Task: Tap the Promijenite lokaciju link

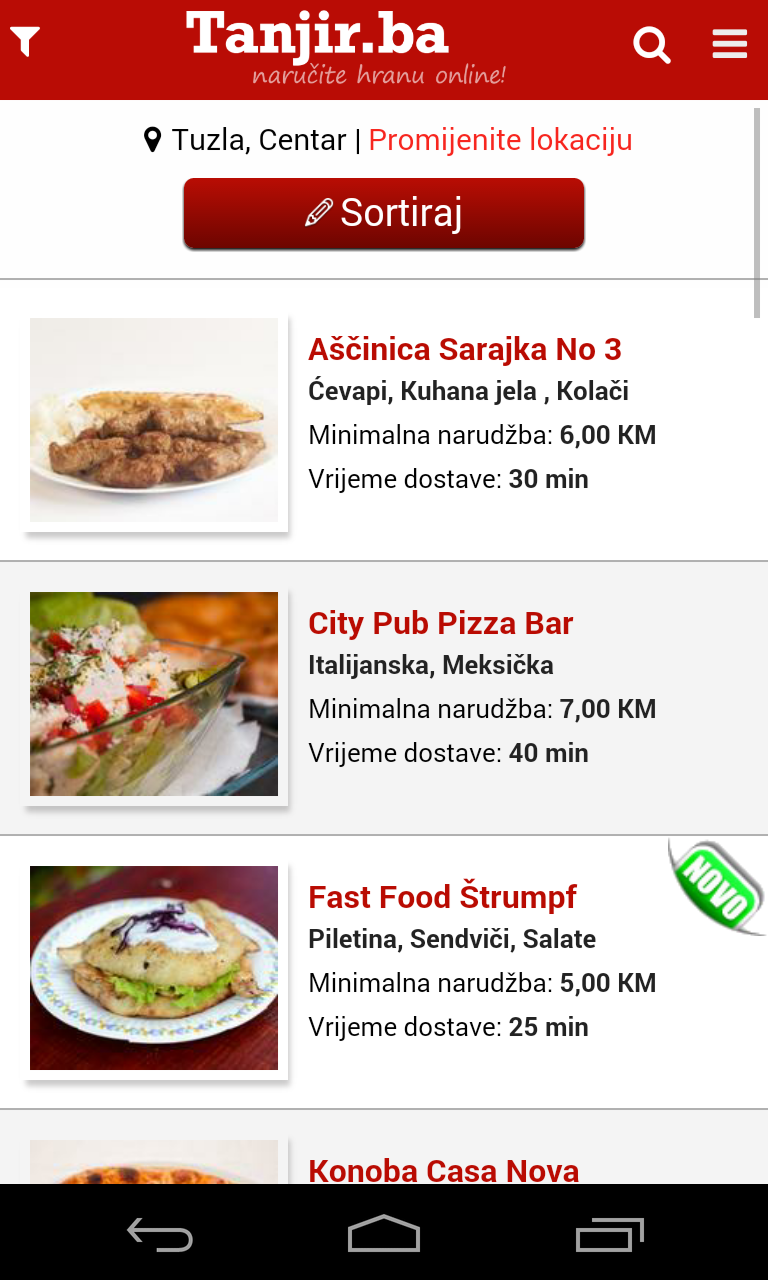Action: point(500,139)
